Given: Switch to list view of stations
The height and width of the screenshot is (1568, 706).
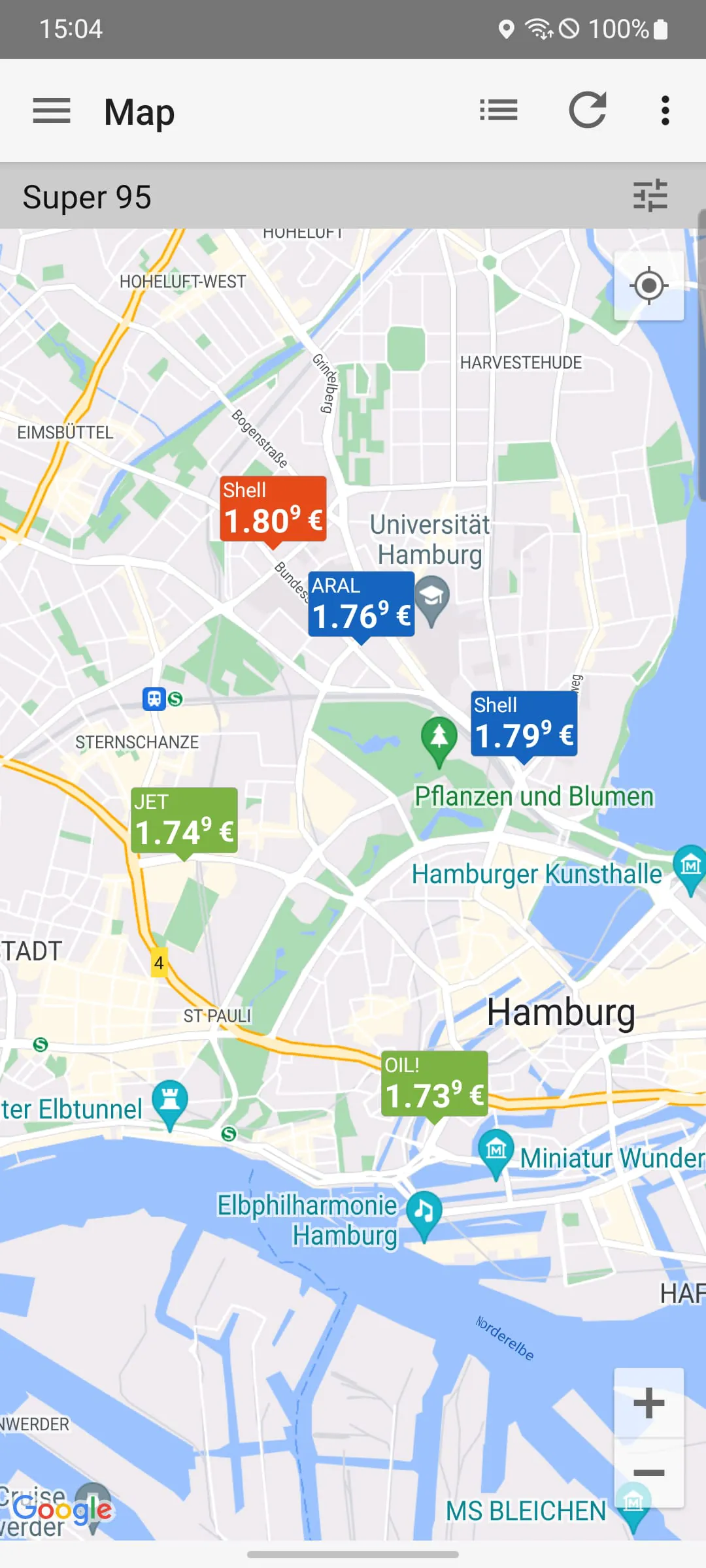Looking at the screenshot, I should (x=498, y=110).
